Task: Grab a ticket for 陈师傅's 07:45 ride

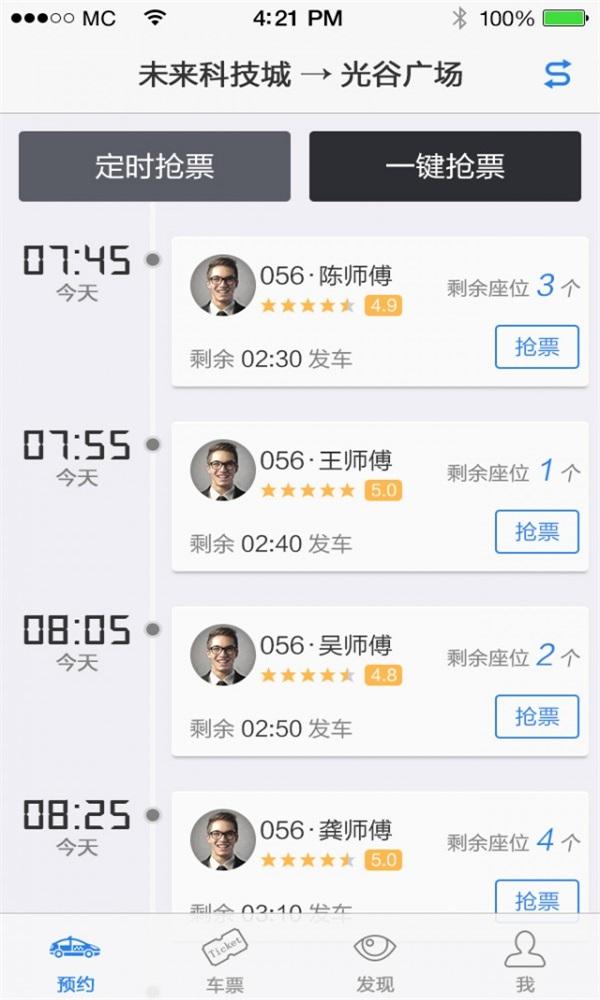Action: coord(537,347)
